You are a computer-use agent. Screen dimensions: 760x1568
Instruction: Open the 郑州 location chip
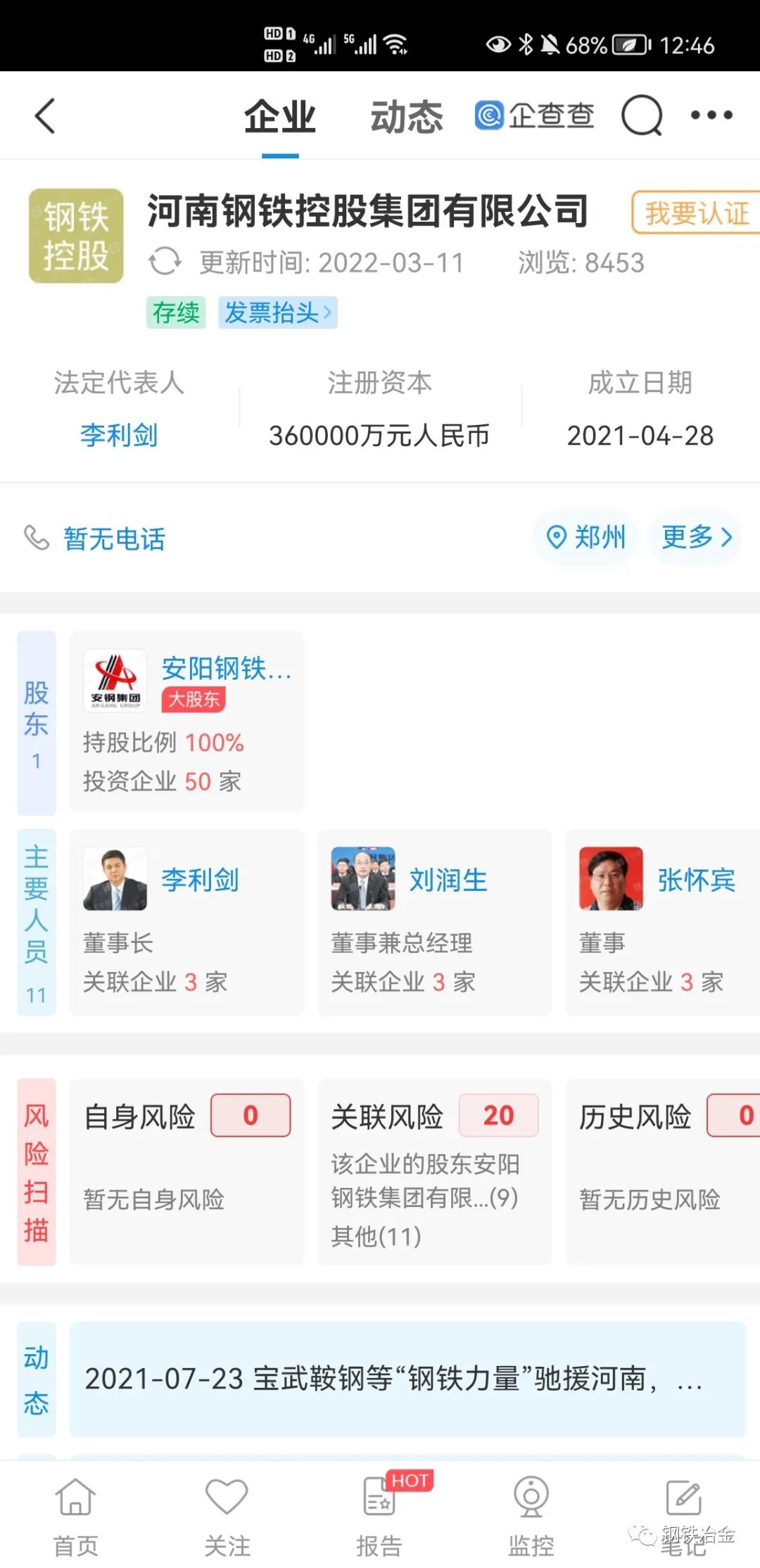coord(586,538)
